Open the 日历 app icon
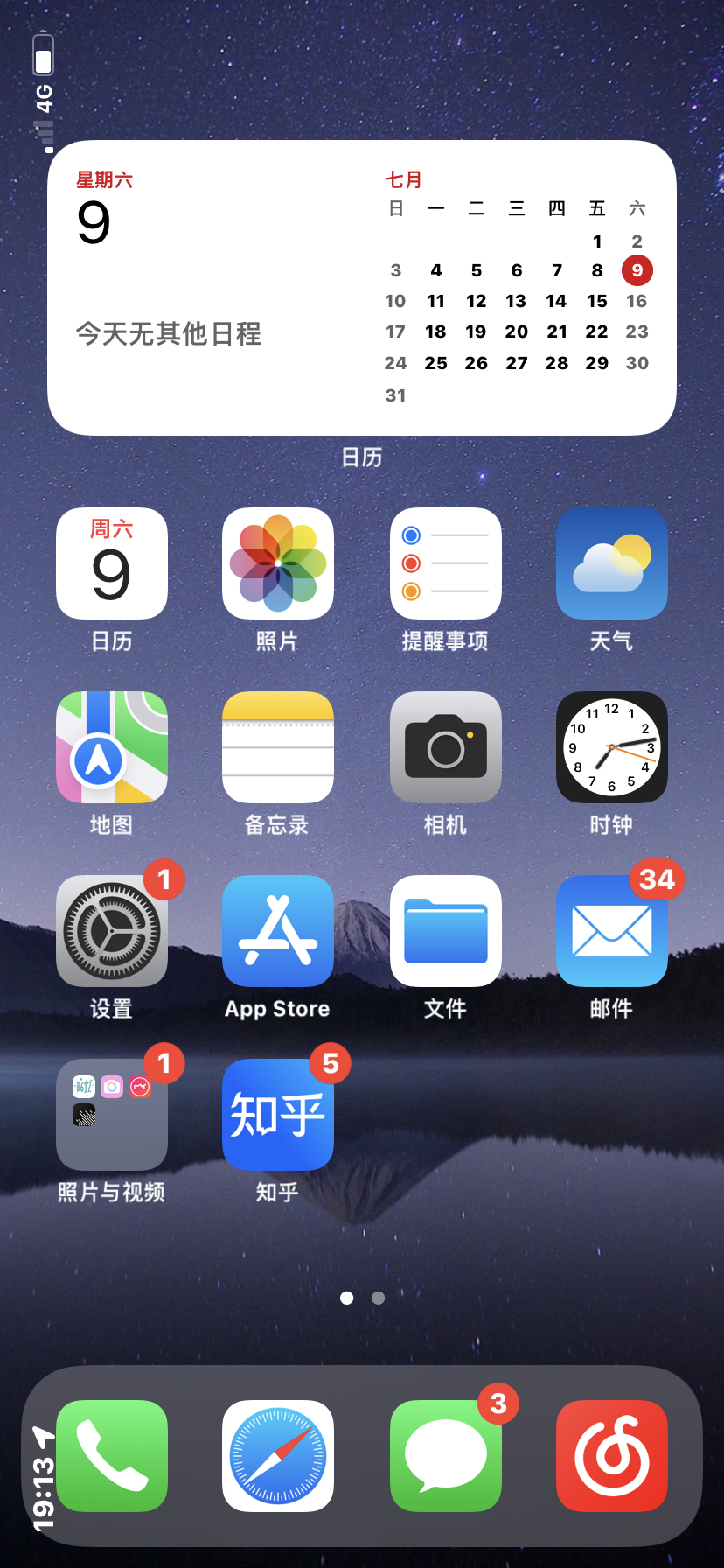The image size is (724, 1568). [112, 564]
